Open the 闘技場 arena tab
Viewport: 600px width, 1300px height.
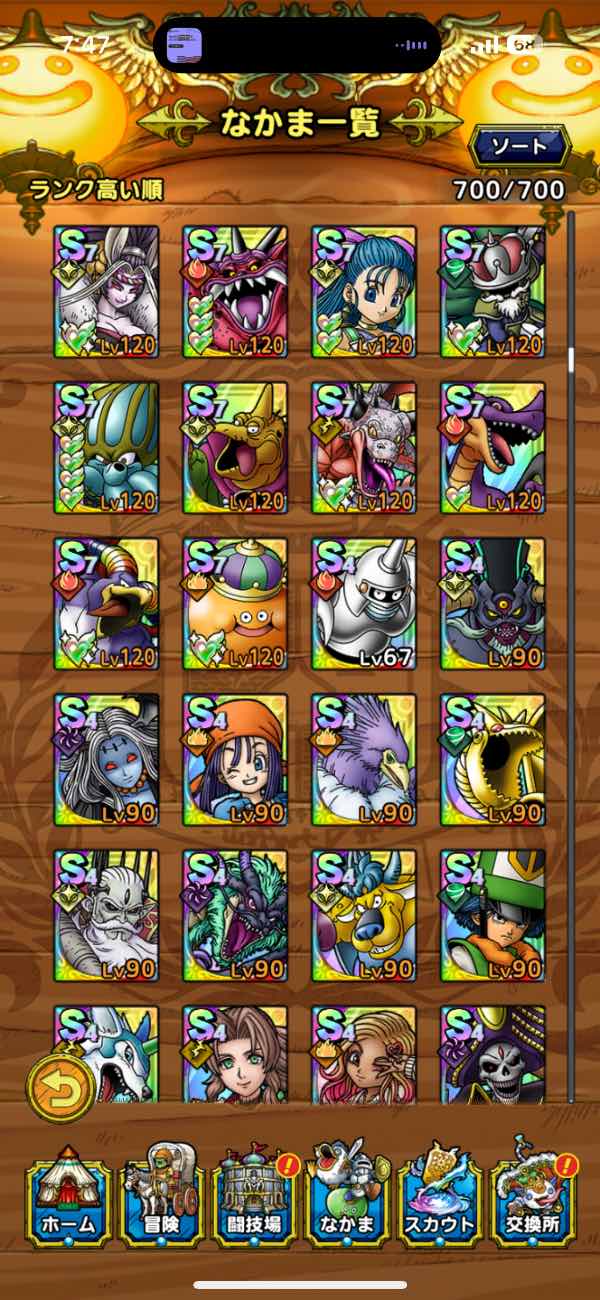(254, 1201)
